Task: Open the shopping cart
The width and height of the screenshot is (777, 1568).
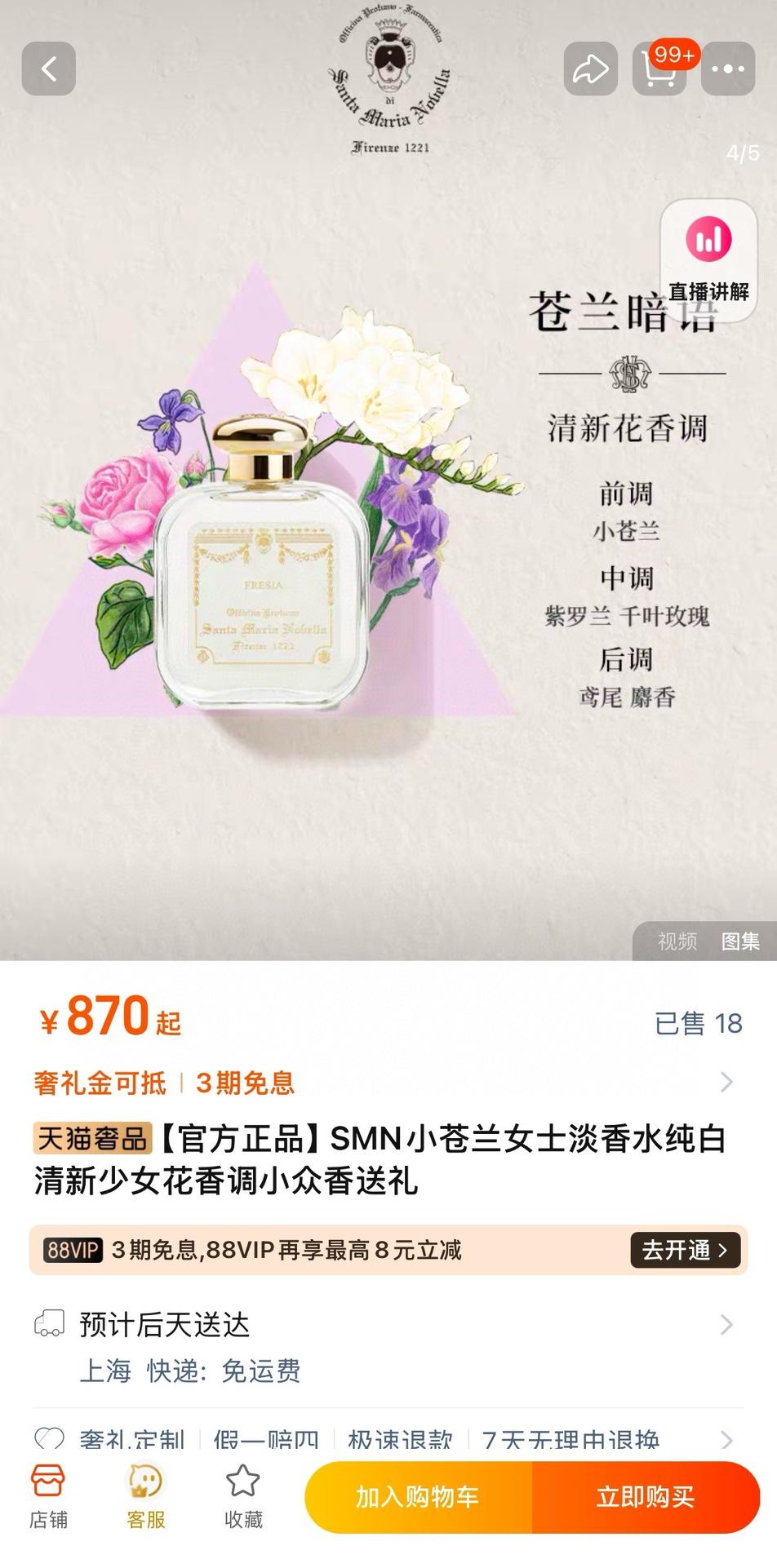Action: (659, 69)
